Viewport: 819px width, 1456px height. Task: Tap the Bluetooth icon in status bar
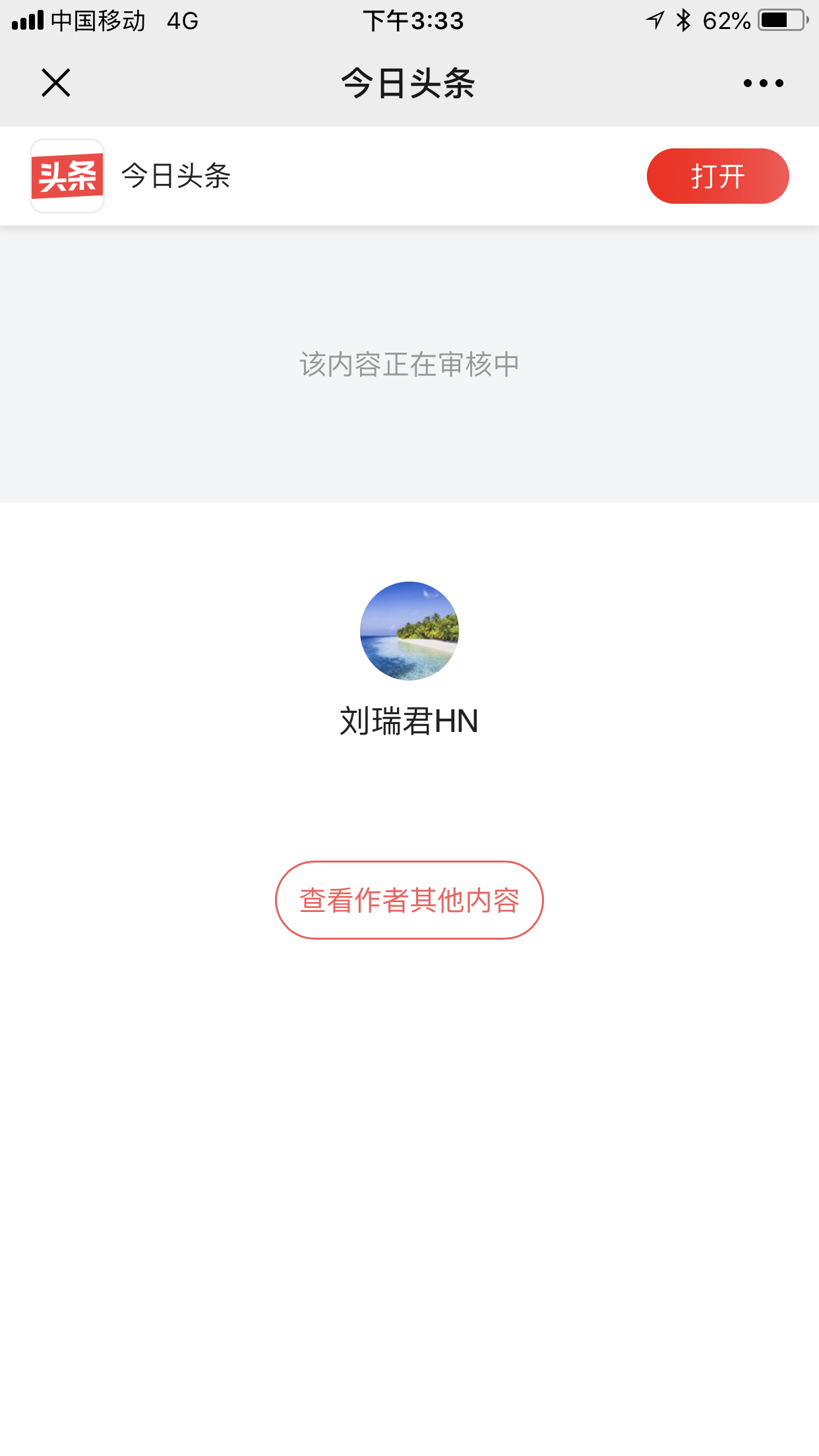pyautogui.click(x=684, y=21)
